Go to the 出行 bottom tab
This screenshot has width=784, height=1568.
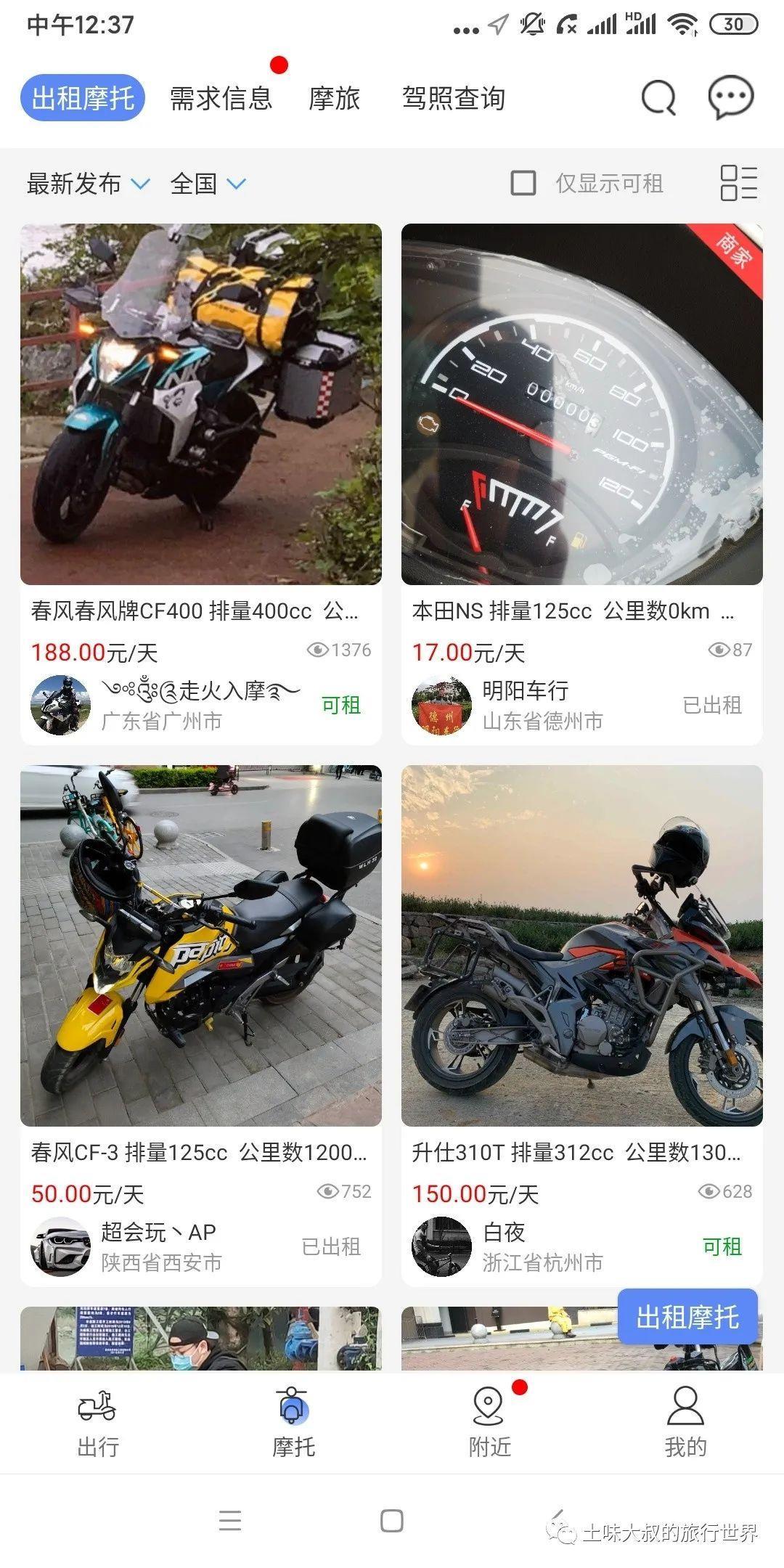click(98, 1423)
